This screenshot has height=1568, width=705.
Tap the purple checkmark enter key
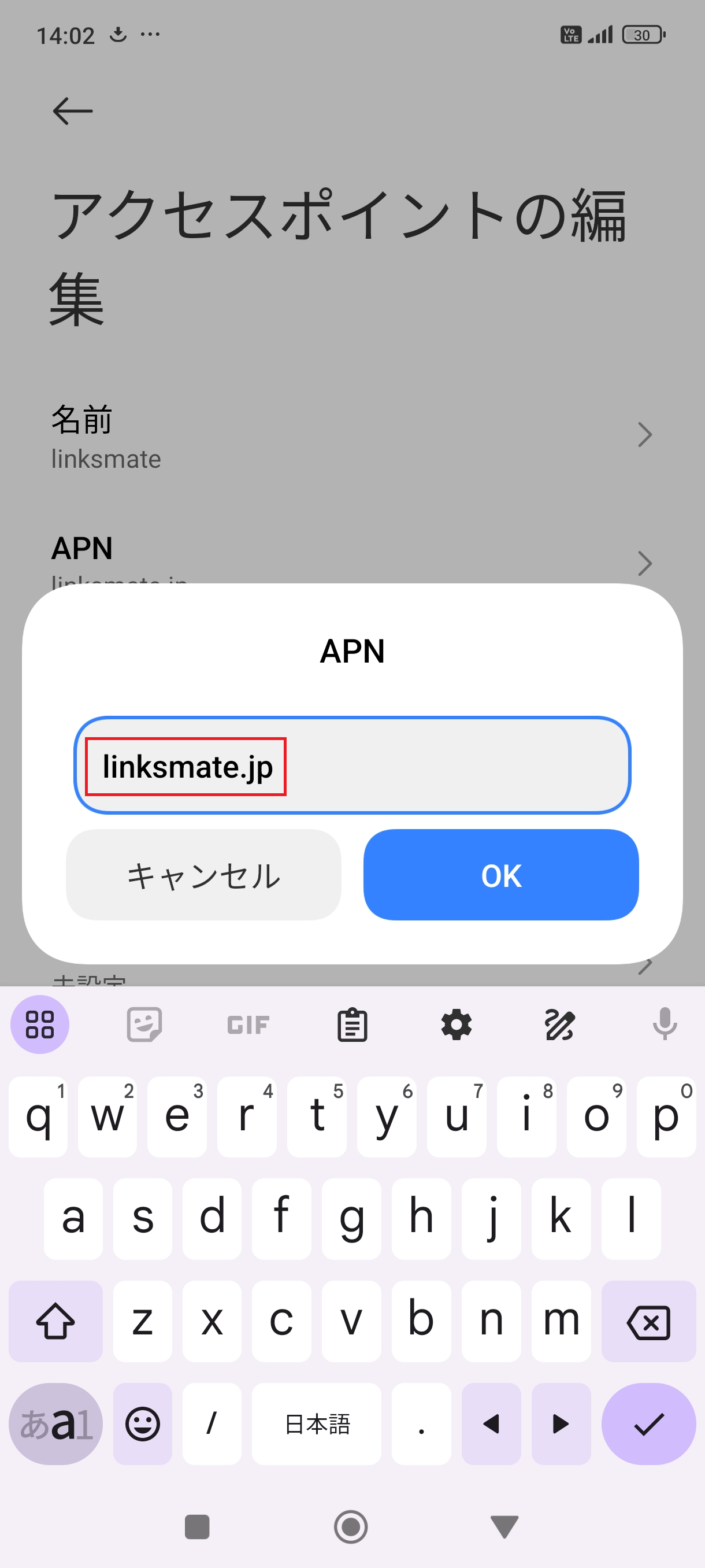(648, 1423)
